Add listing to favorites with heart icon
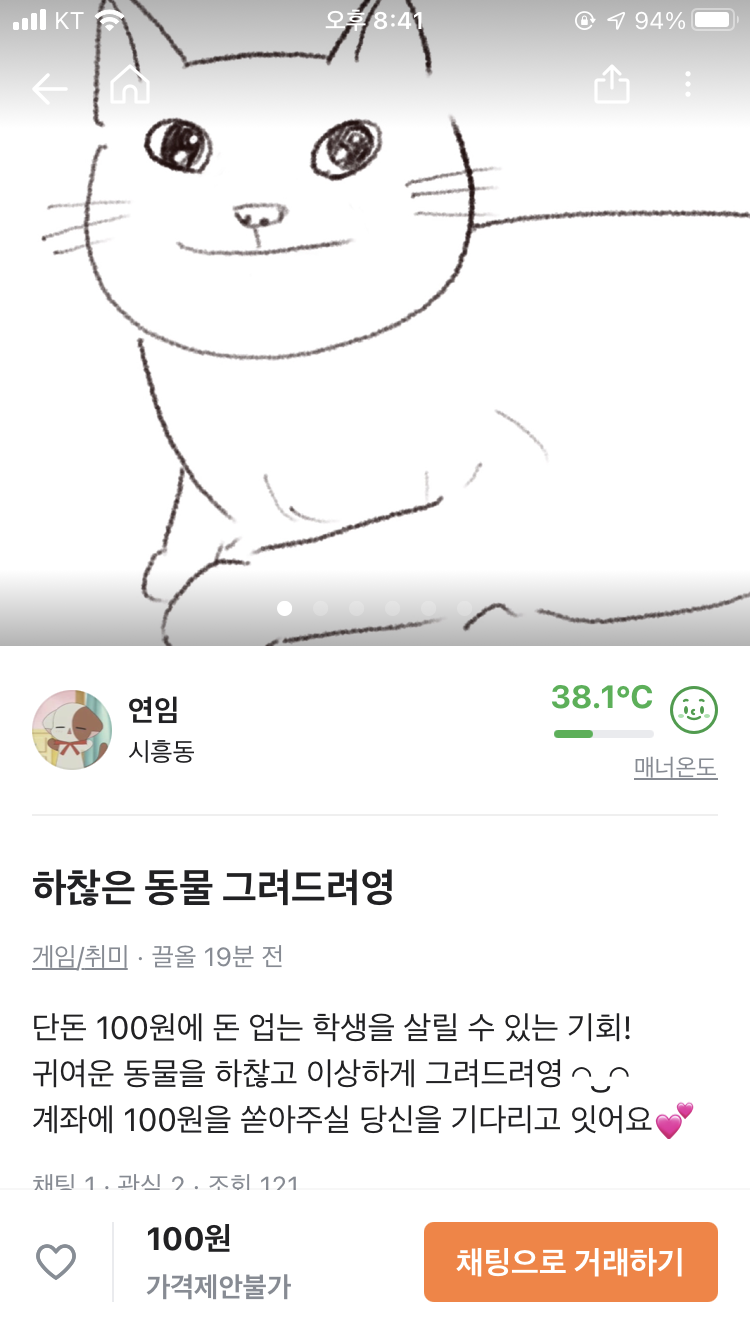 coord(56,1262)
